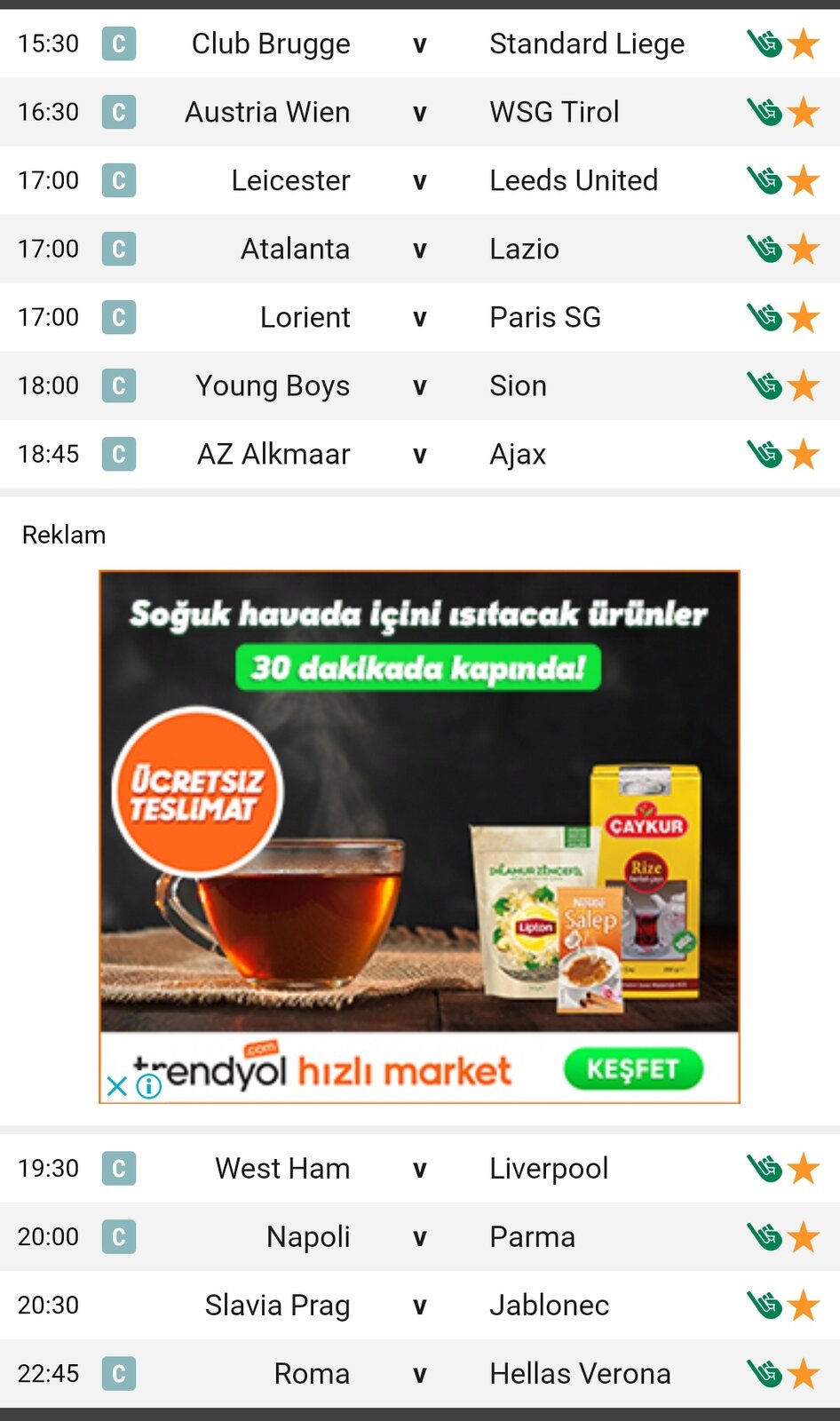Close the Trendyol ad banner
This screenshot has height=1421, width=840.
(116, 1086)
